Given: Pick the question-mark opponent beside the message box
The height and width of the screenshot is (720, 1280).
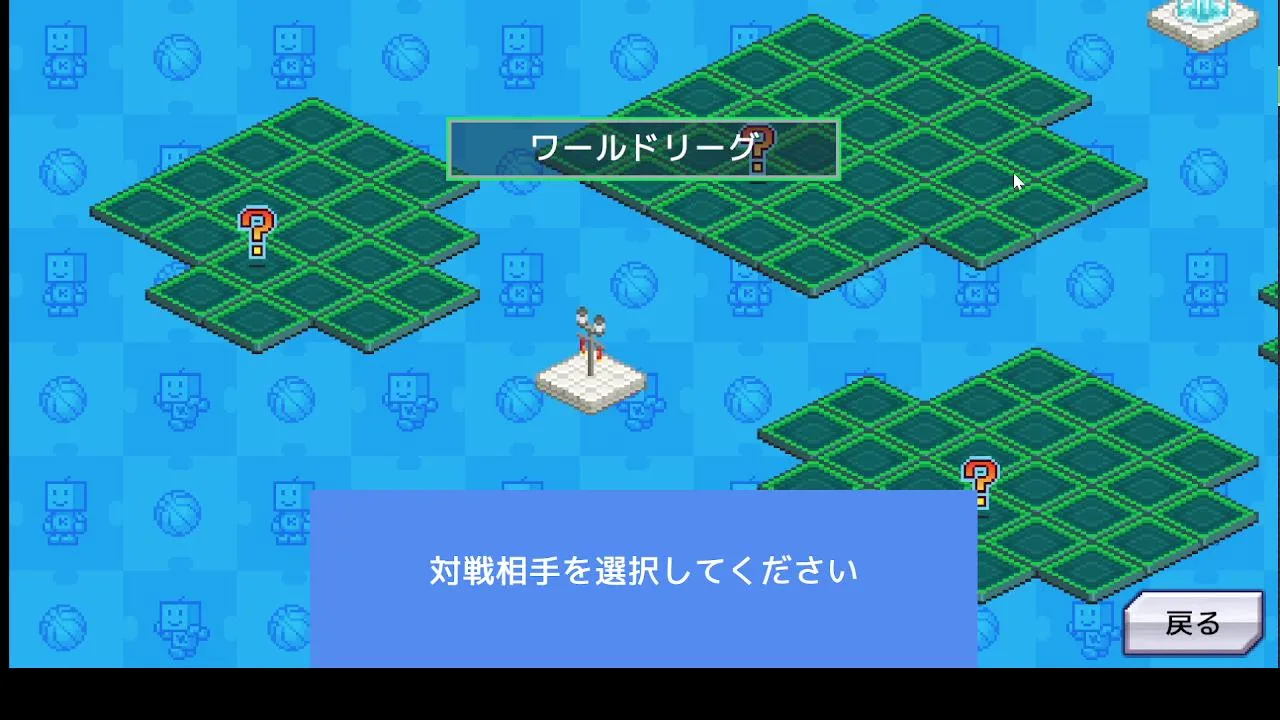Looking at the screenshot, I should pyautogui.click(x=979, y=481).
